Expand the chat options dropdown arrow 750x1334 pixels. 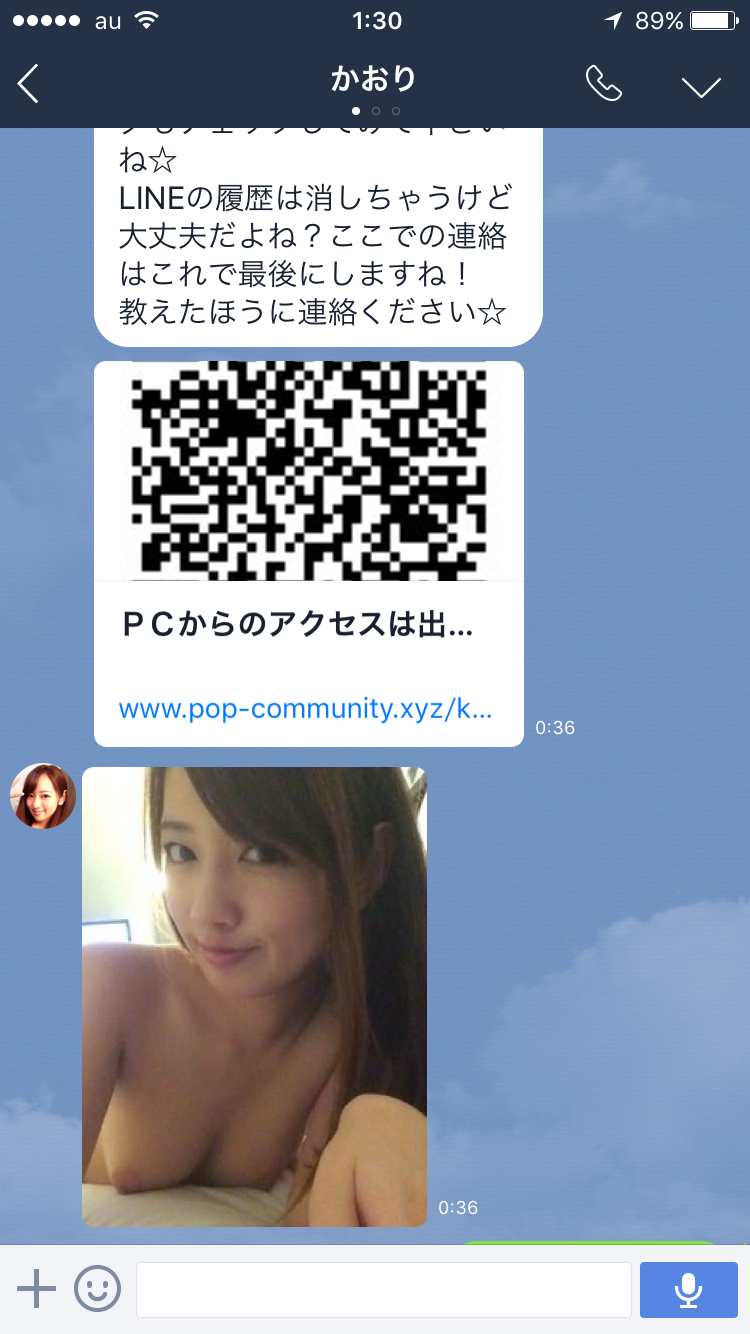(x=701, y=87)
